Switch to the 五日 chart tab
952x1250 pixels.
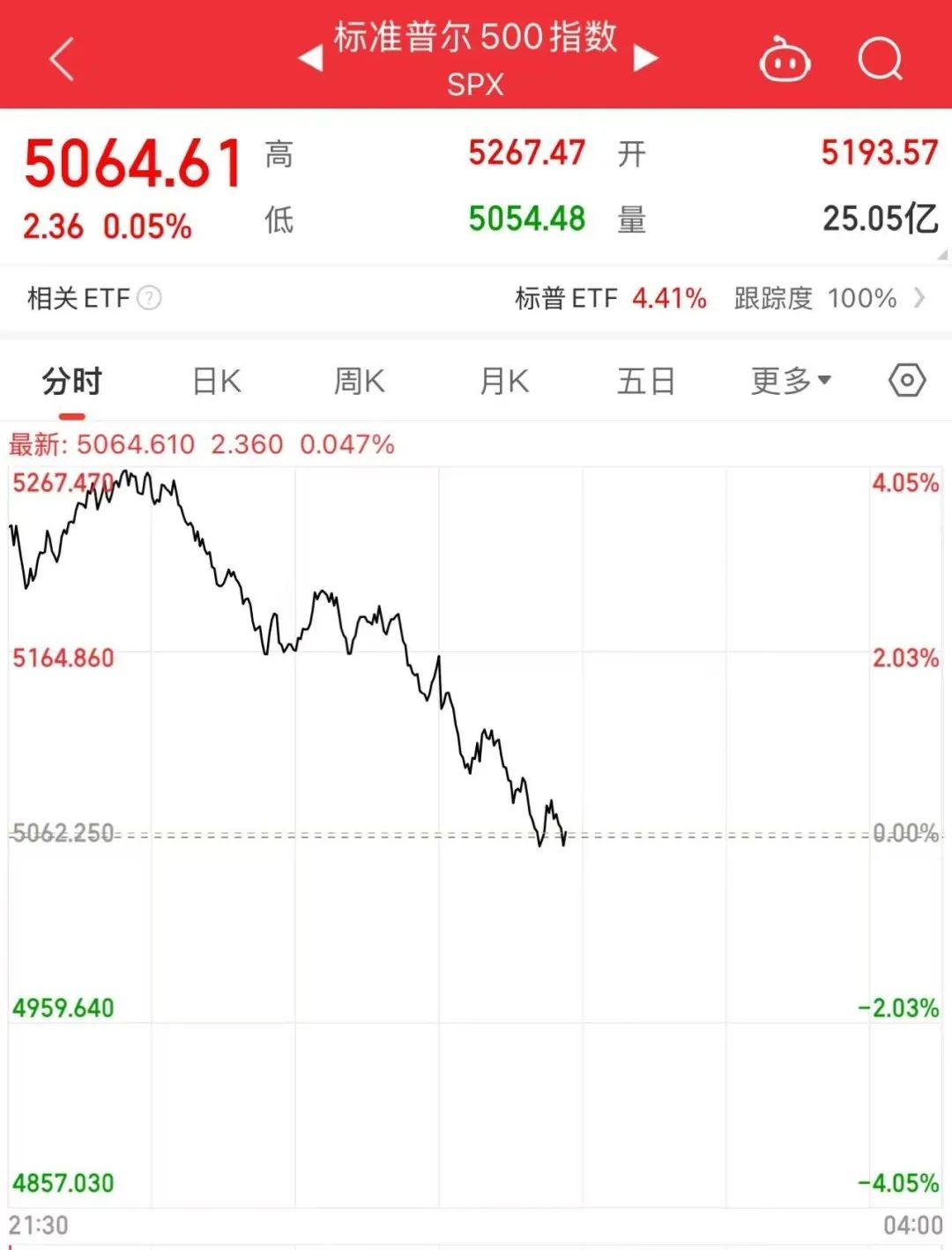point(646,382)
